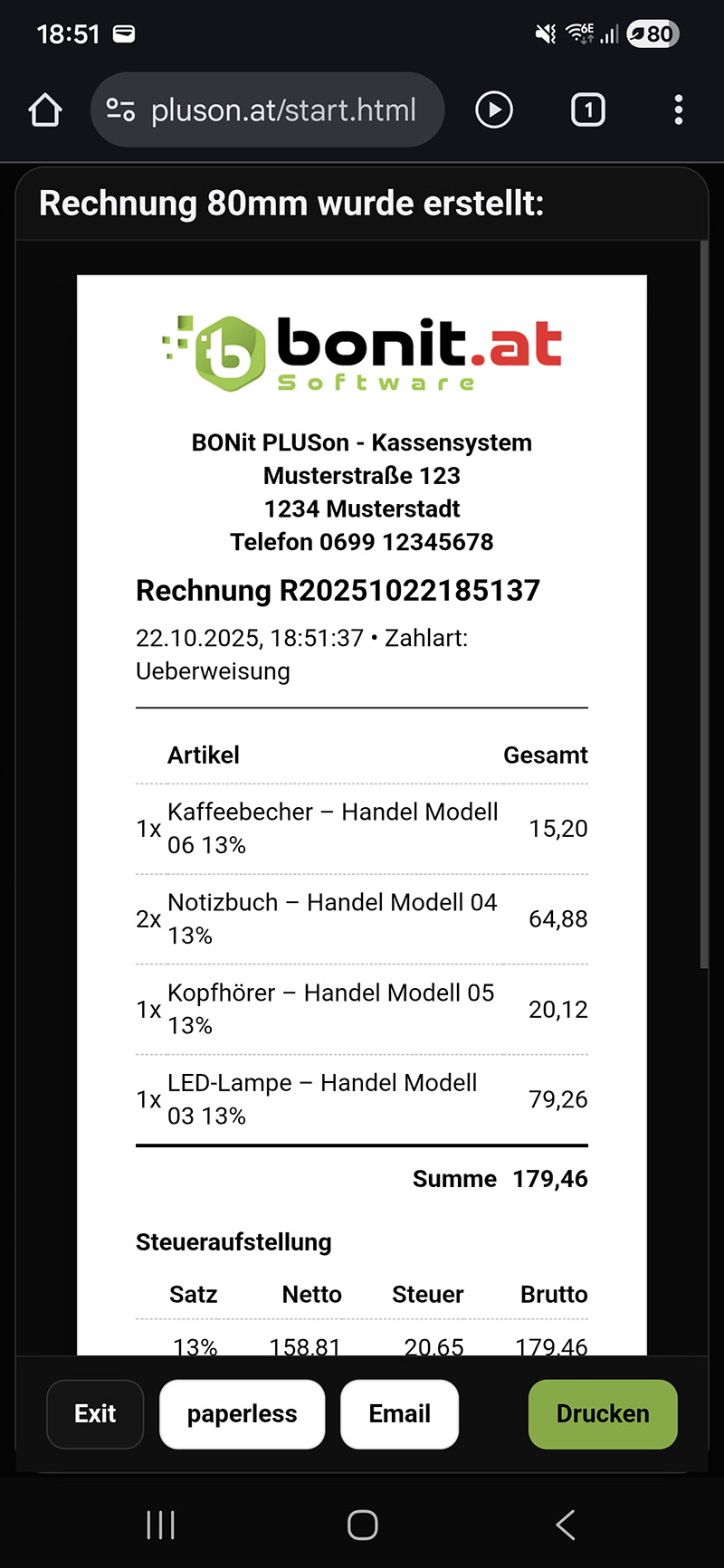Open the browser tabs overview

(x=586, y=109)
